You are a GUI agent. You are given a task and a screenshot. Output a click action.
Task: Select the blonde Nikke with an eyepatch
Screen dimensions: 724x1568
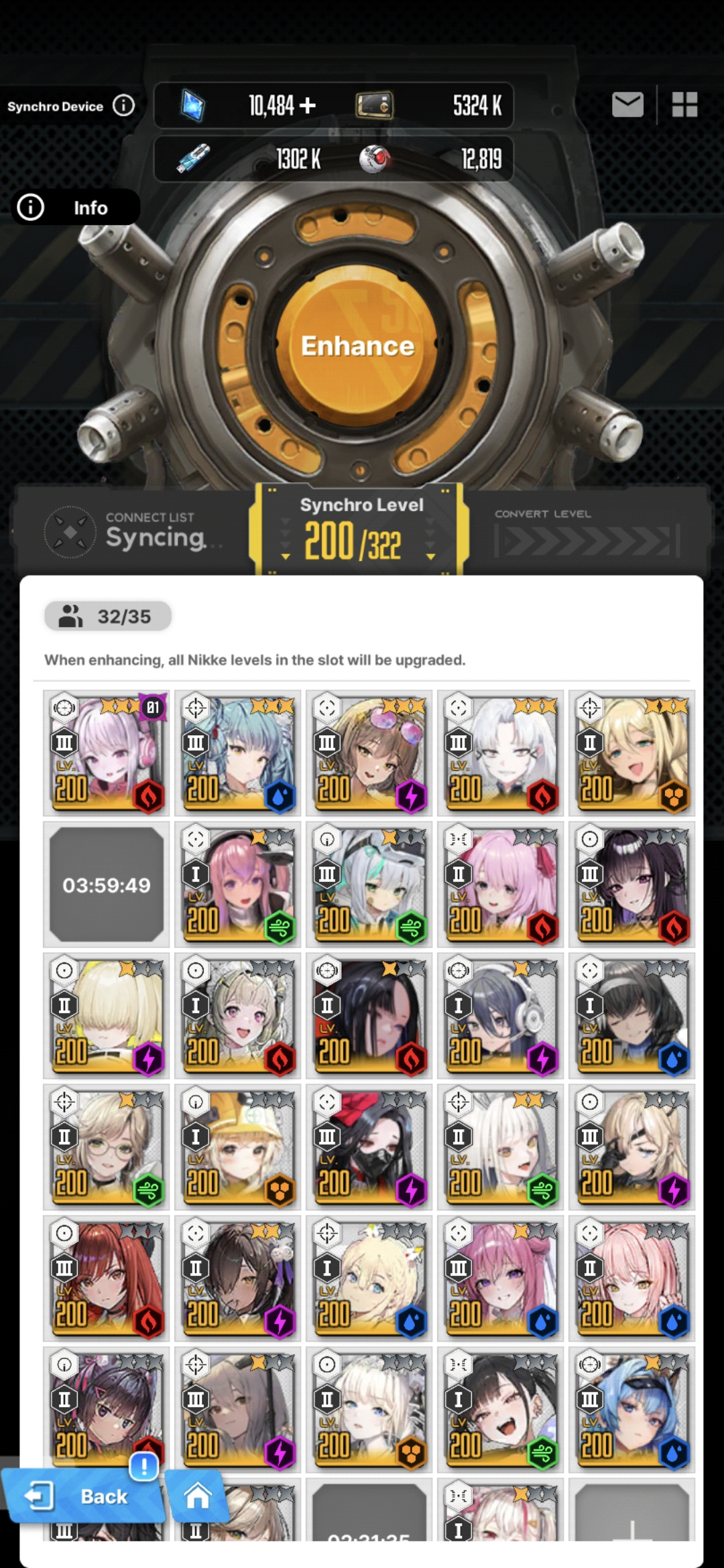(632, 1147)
